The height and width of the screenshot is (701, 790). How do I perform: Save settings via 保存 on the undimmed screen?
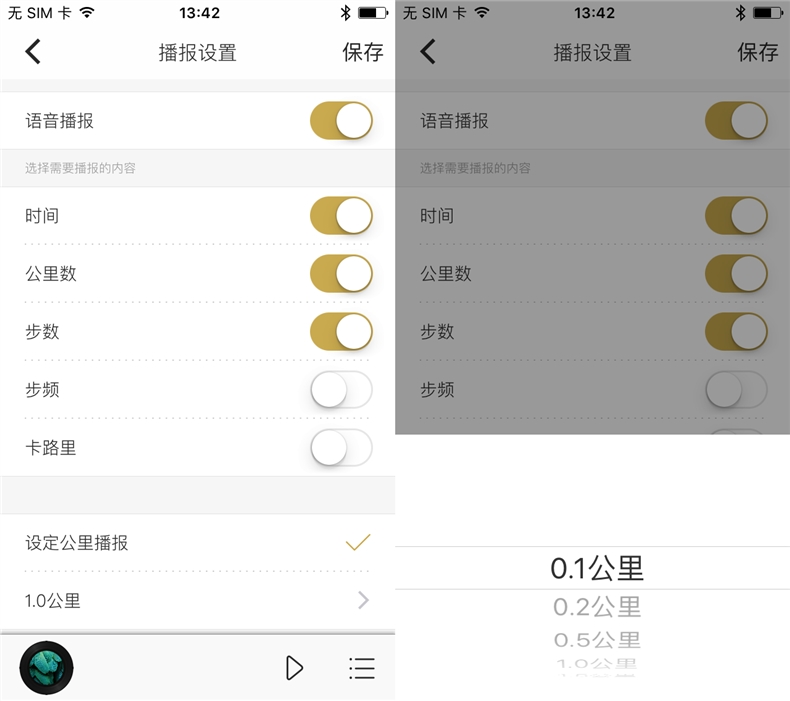pyautogui.click(x=362, y=53)
